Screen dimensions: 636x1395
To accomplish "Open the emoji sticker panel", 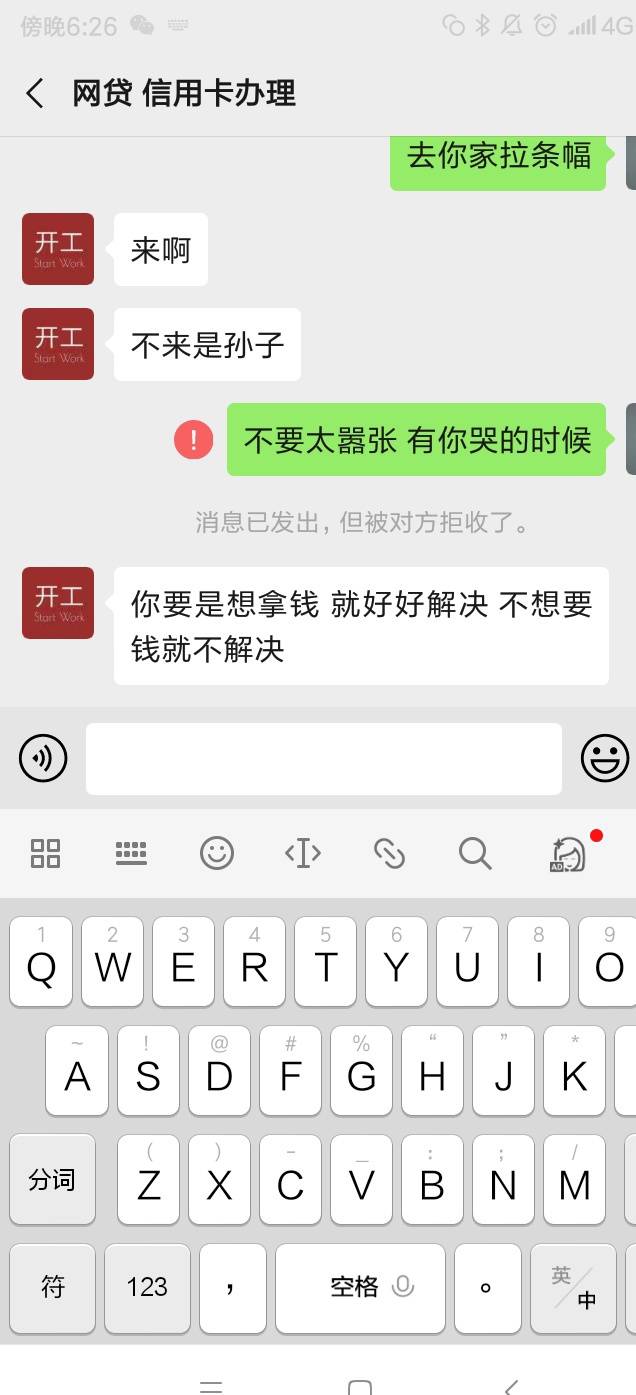I will [605, 758].
